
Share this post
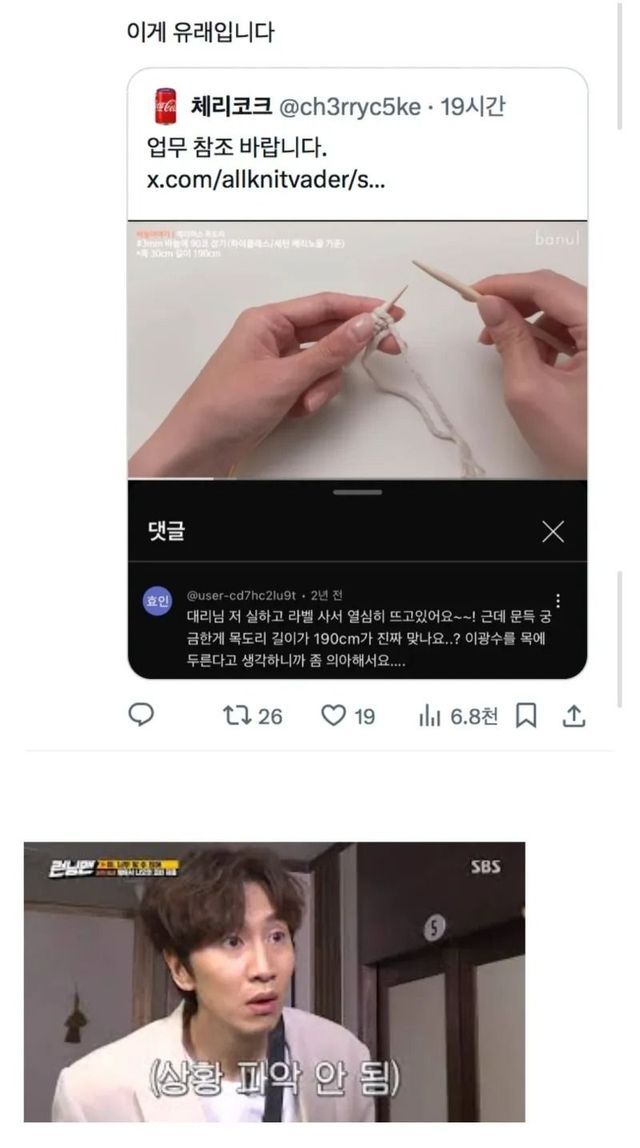coord(574,715)
